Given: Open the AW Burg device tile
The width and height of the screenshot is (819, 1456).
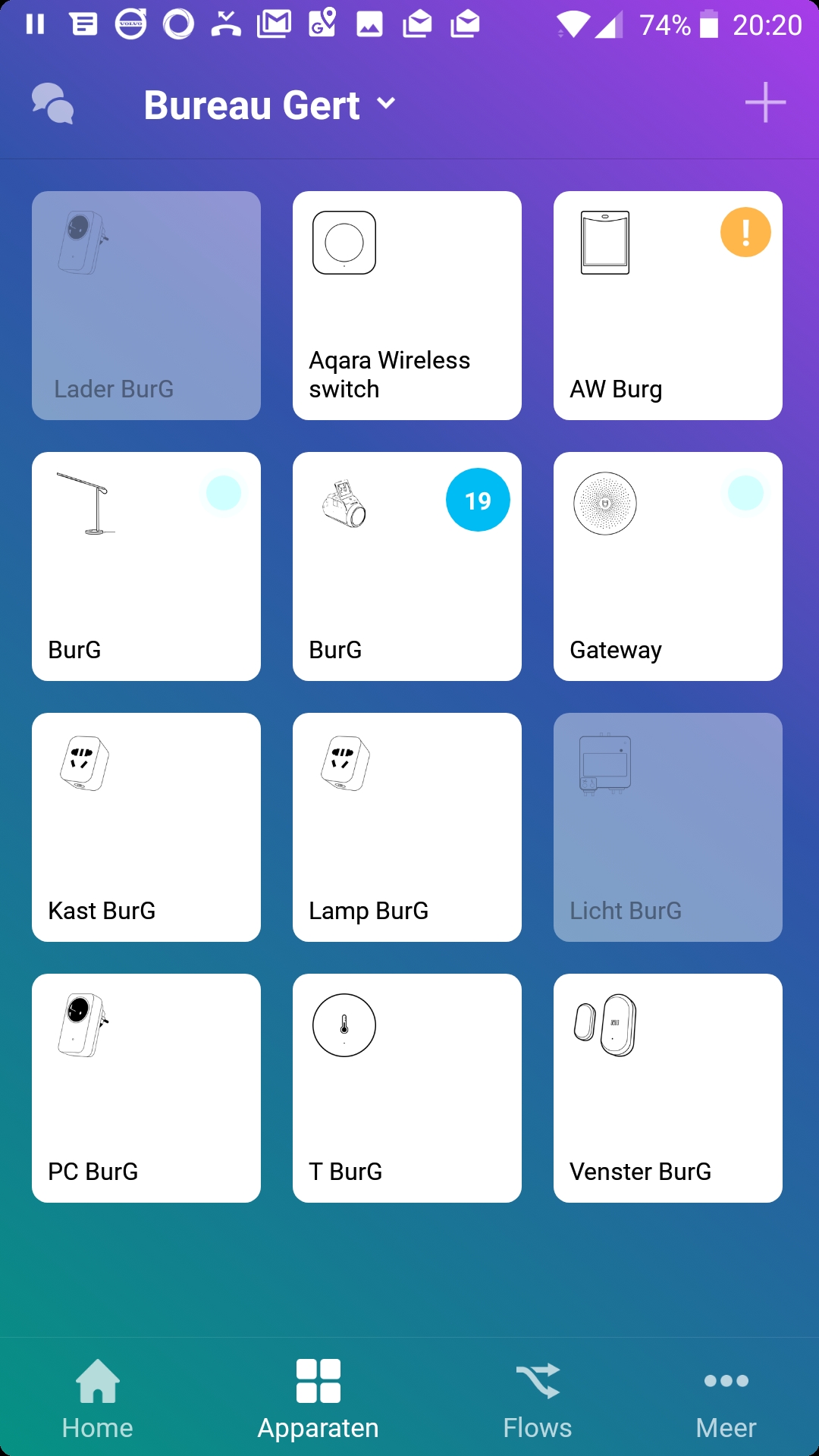Looking at the screenshot, I should pyautogui.click(x=668, y=306).
